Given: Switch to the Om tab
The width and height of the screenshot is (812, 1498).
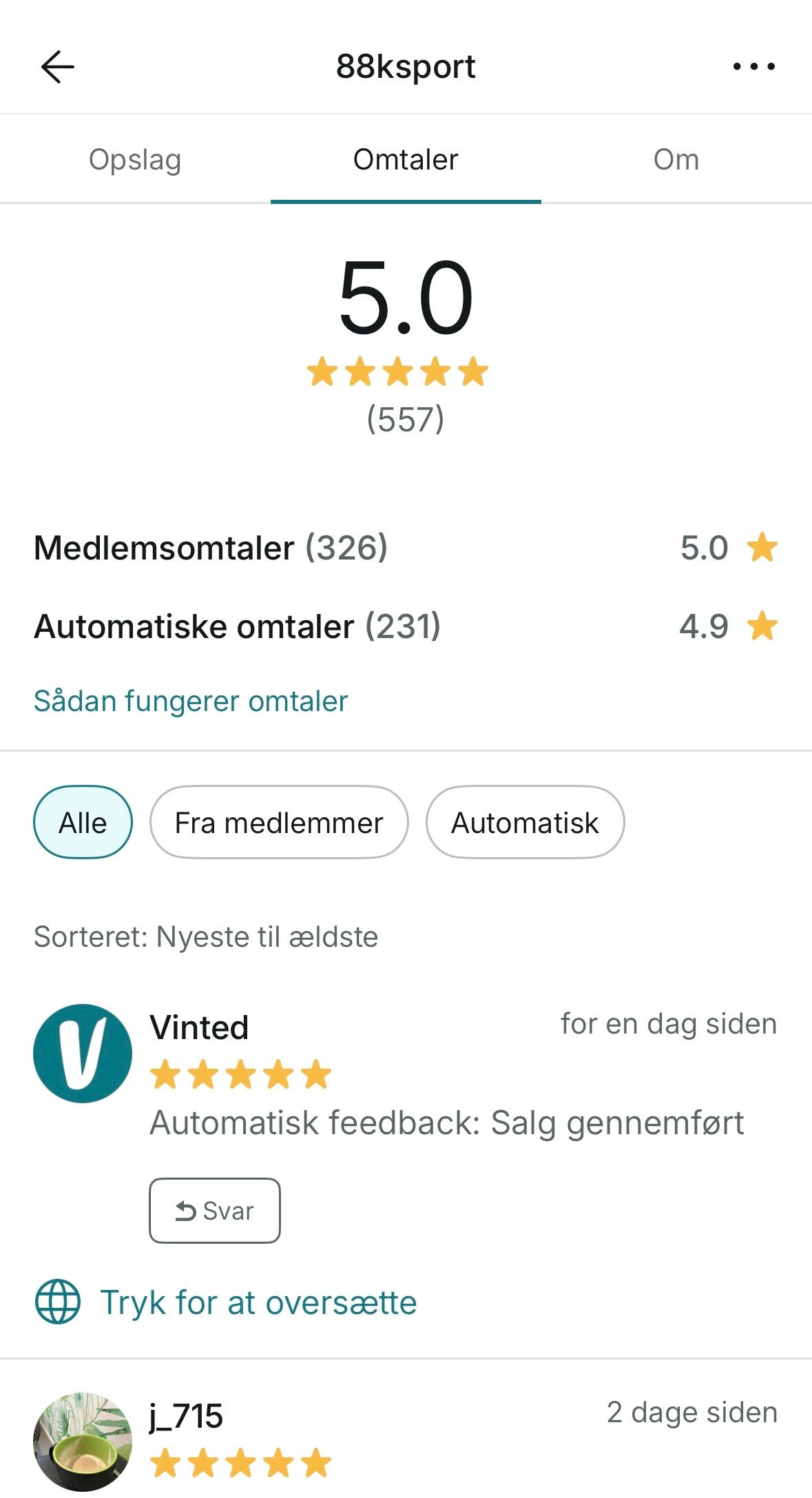Looking at the screenshot, I should coord(676,160).
